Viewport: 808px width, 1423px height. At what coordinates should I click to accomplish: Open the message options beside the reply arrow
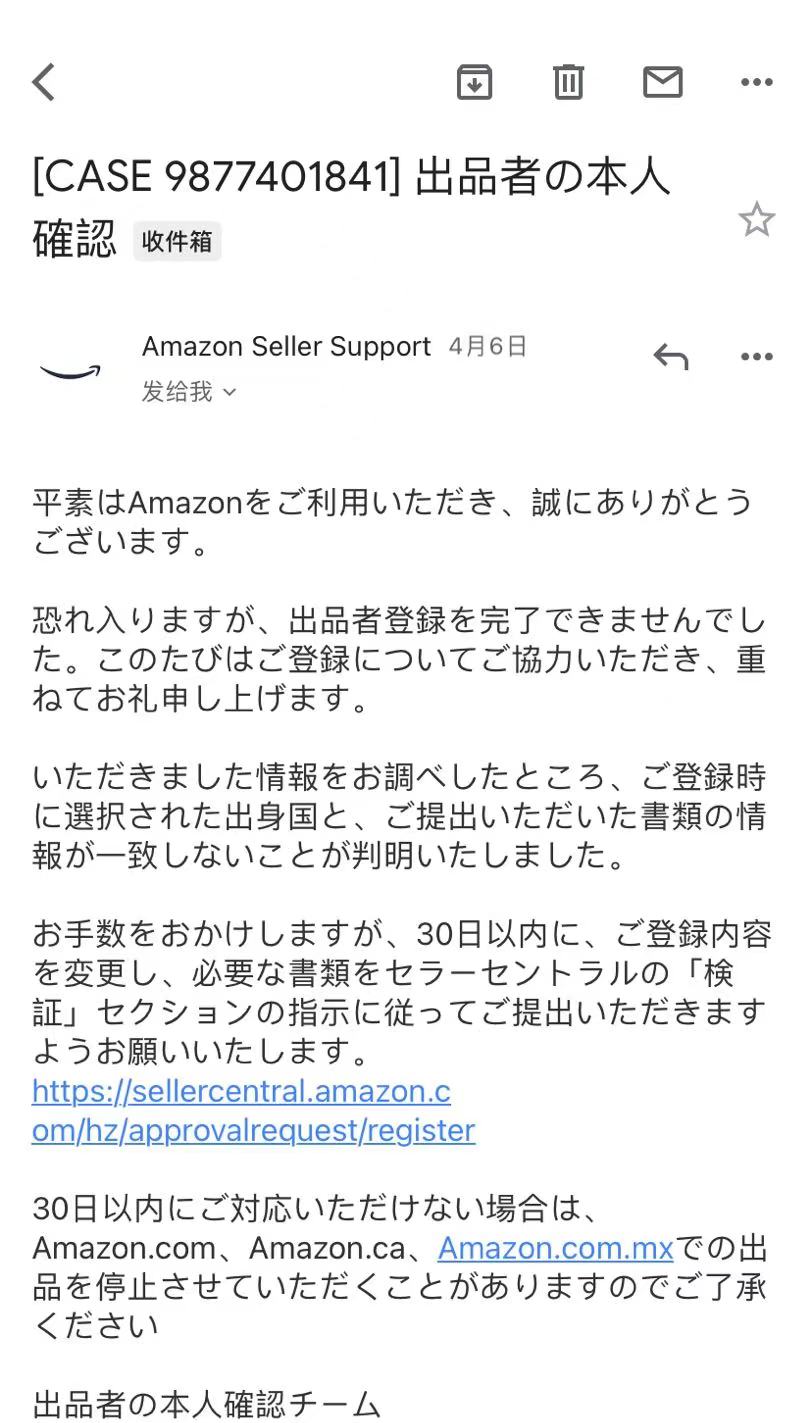tap(757, 356)
